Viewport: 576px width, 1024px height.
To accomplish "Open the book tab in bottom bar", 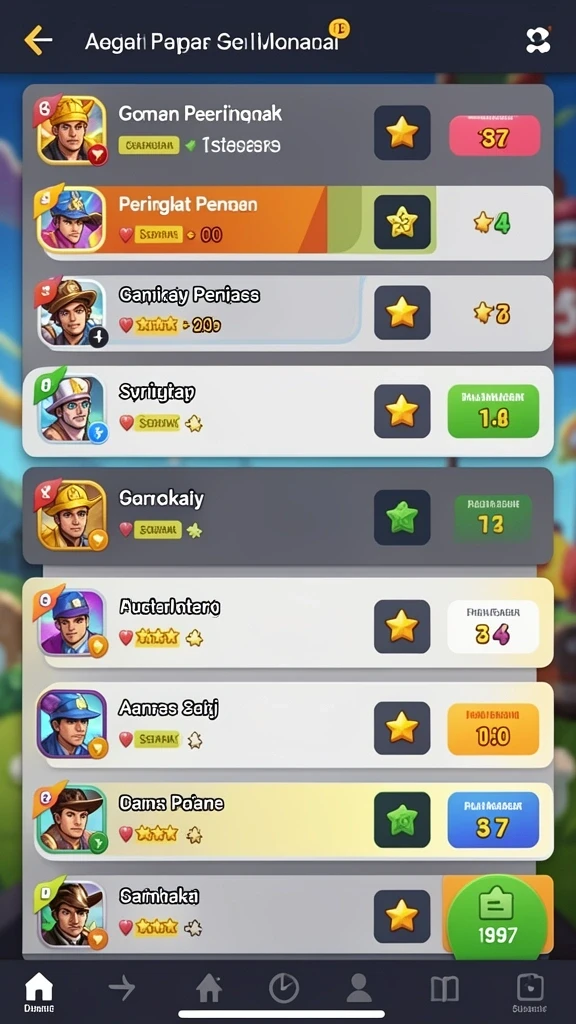I will 444,989.
